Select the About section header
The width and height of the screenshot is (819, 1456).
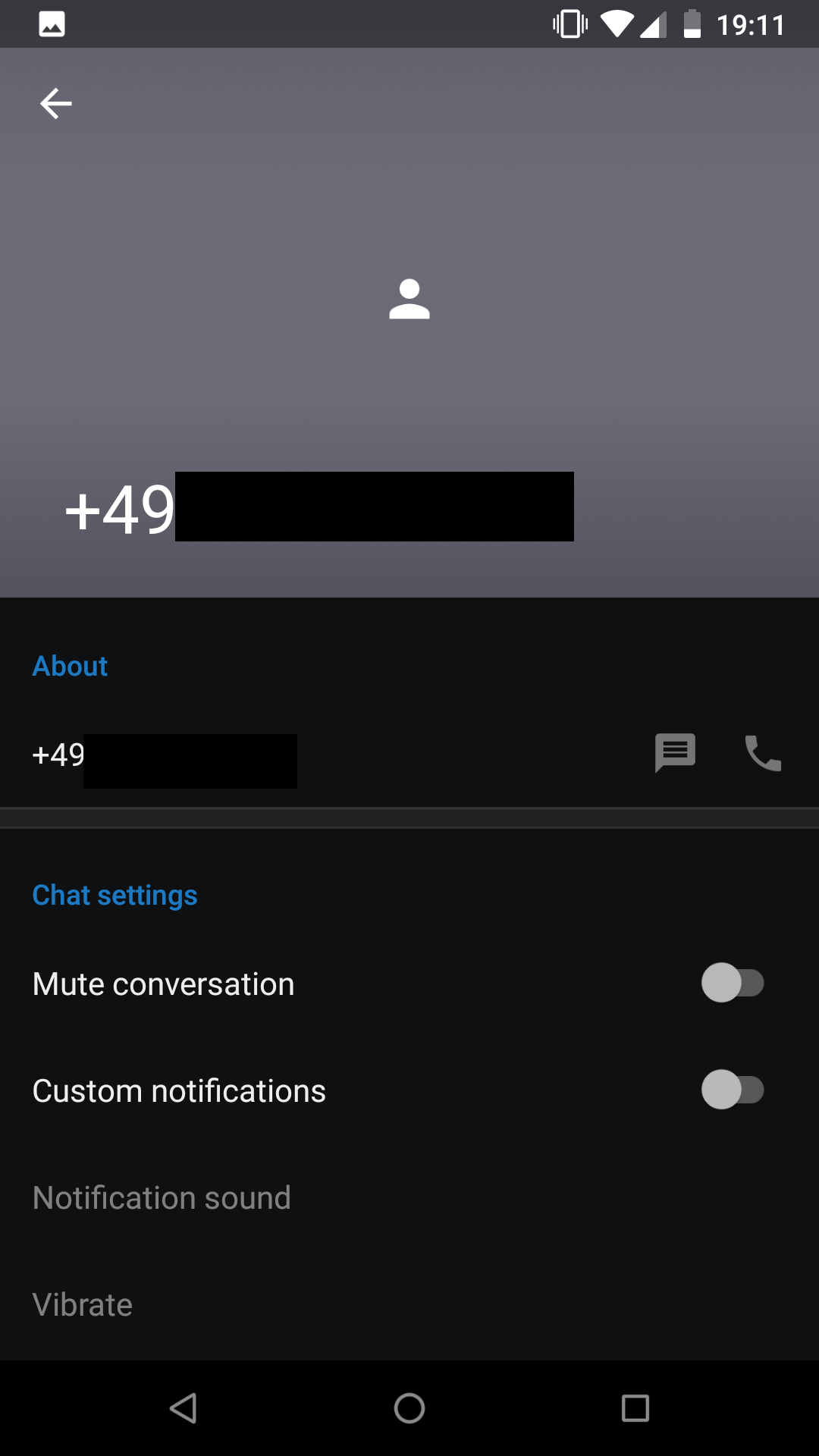pos(70,665)
